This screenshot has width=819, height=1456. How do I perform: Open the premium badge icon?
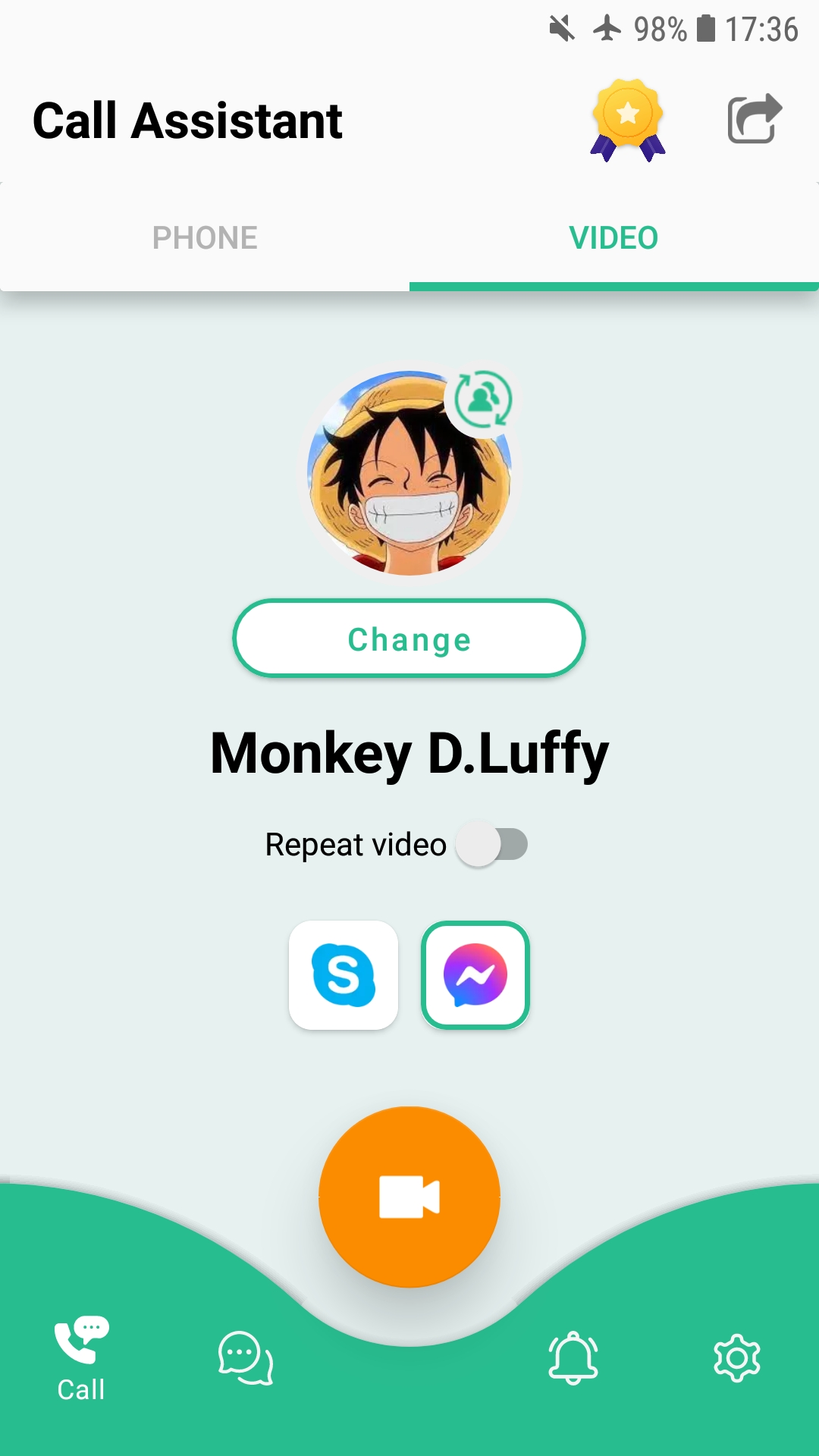(x=628, y=120)
